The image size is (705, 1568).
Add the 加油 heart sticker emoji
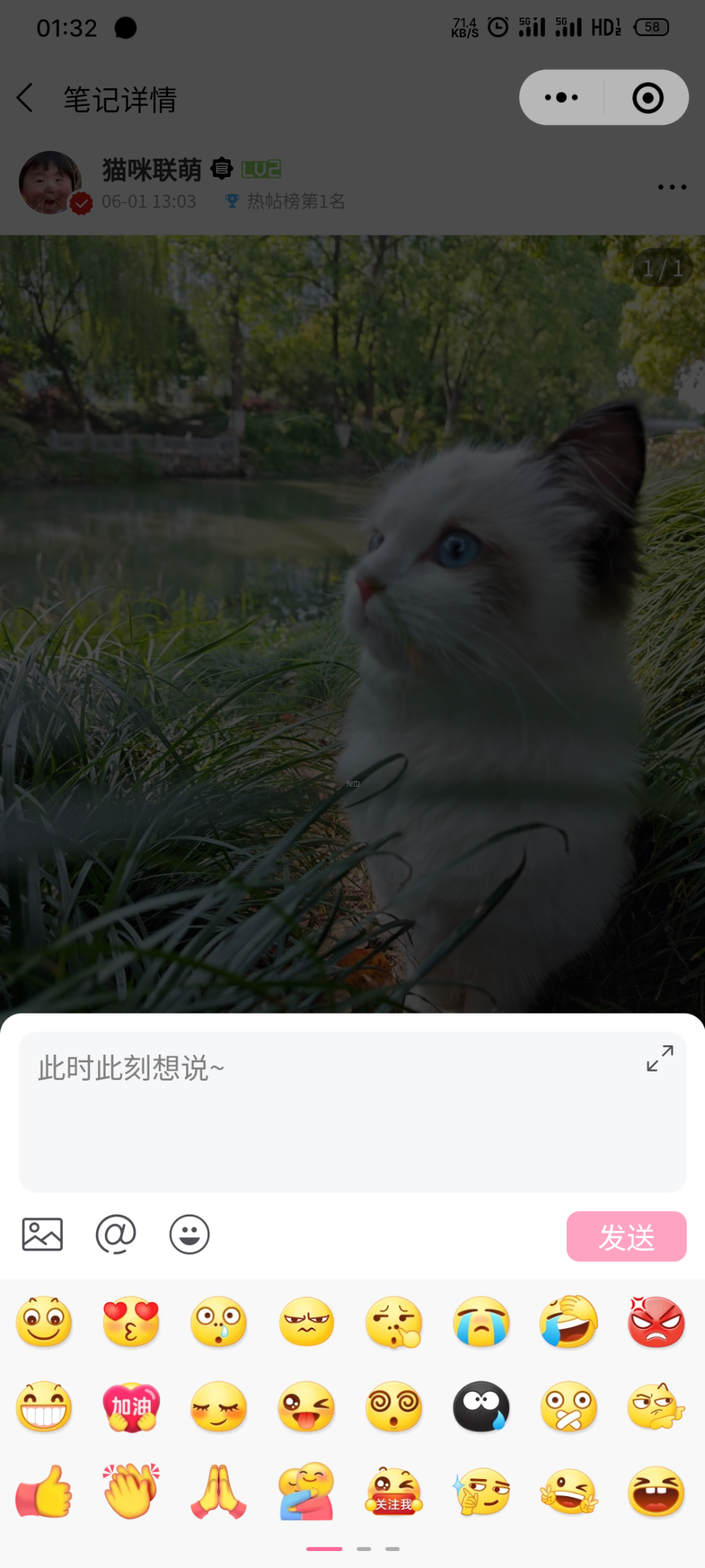131,1407
